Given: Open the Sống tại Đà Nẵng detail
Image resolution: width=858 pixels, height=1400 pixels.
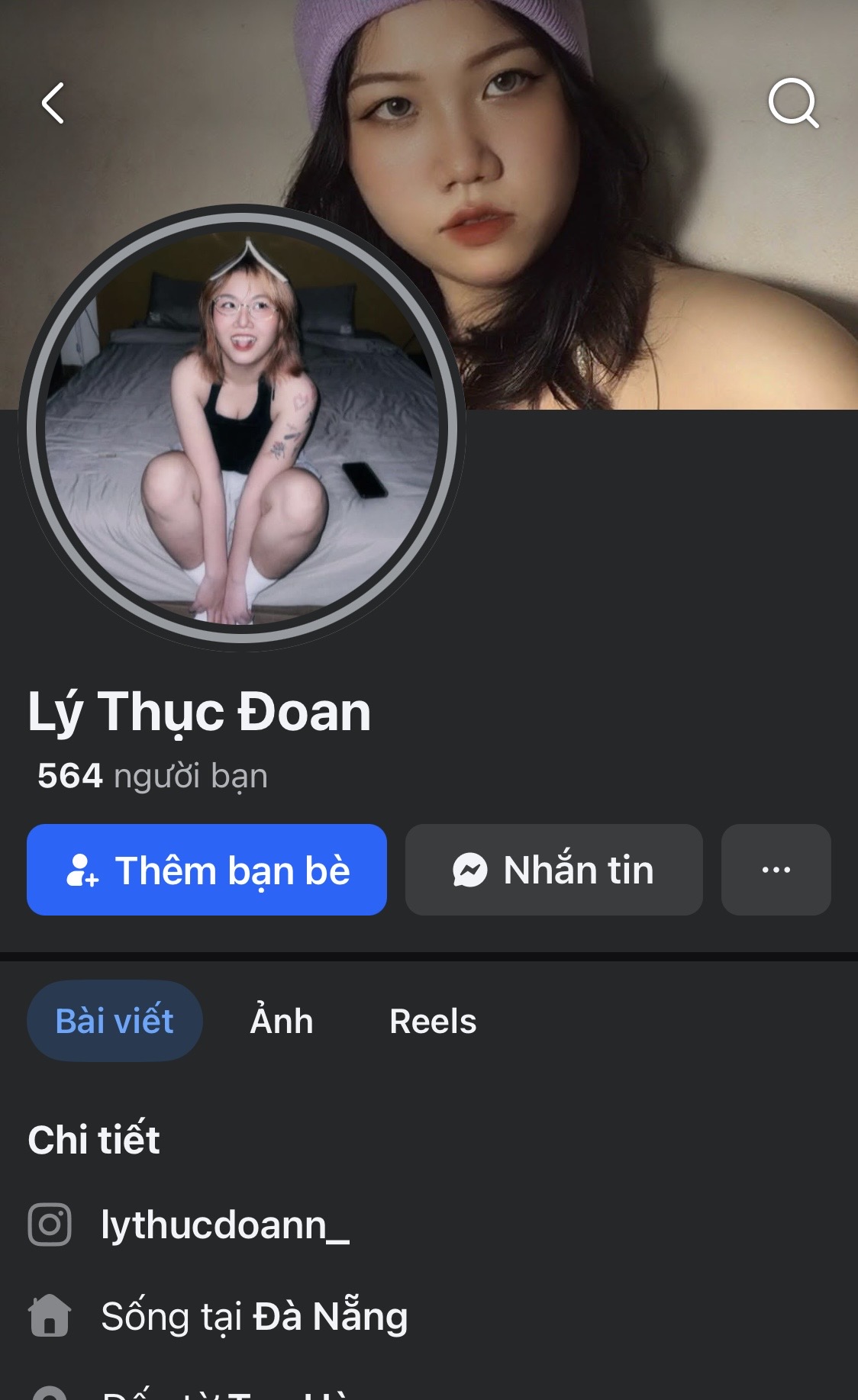Looking at the screenshot, I should point(254,1316).
